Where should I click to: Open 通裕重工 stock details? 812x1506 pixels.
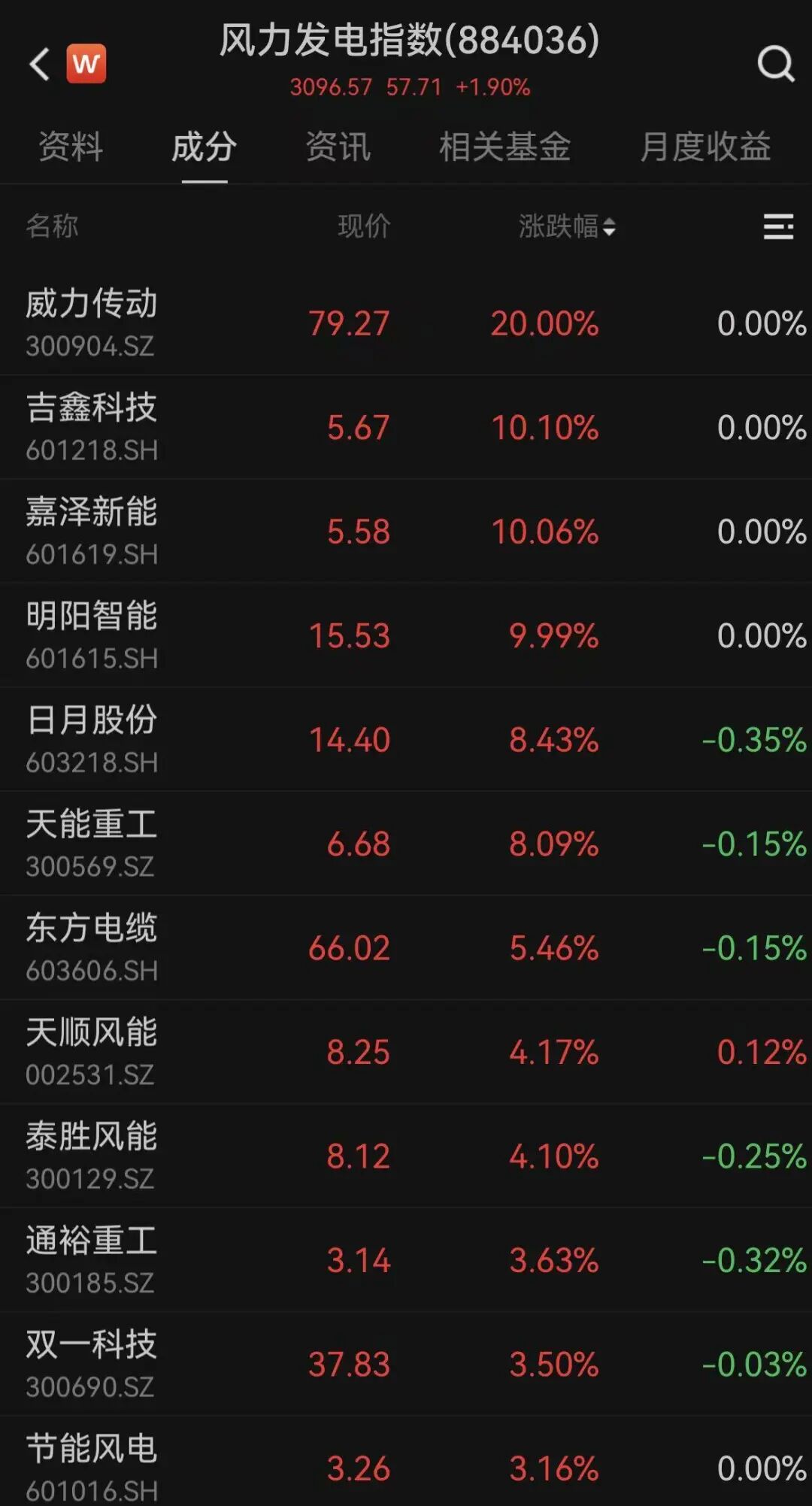point(406,1259)
